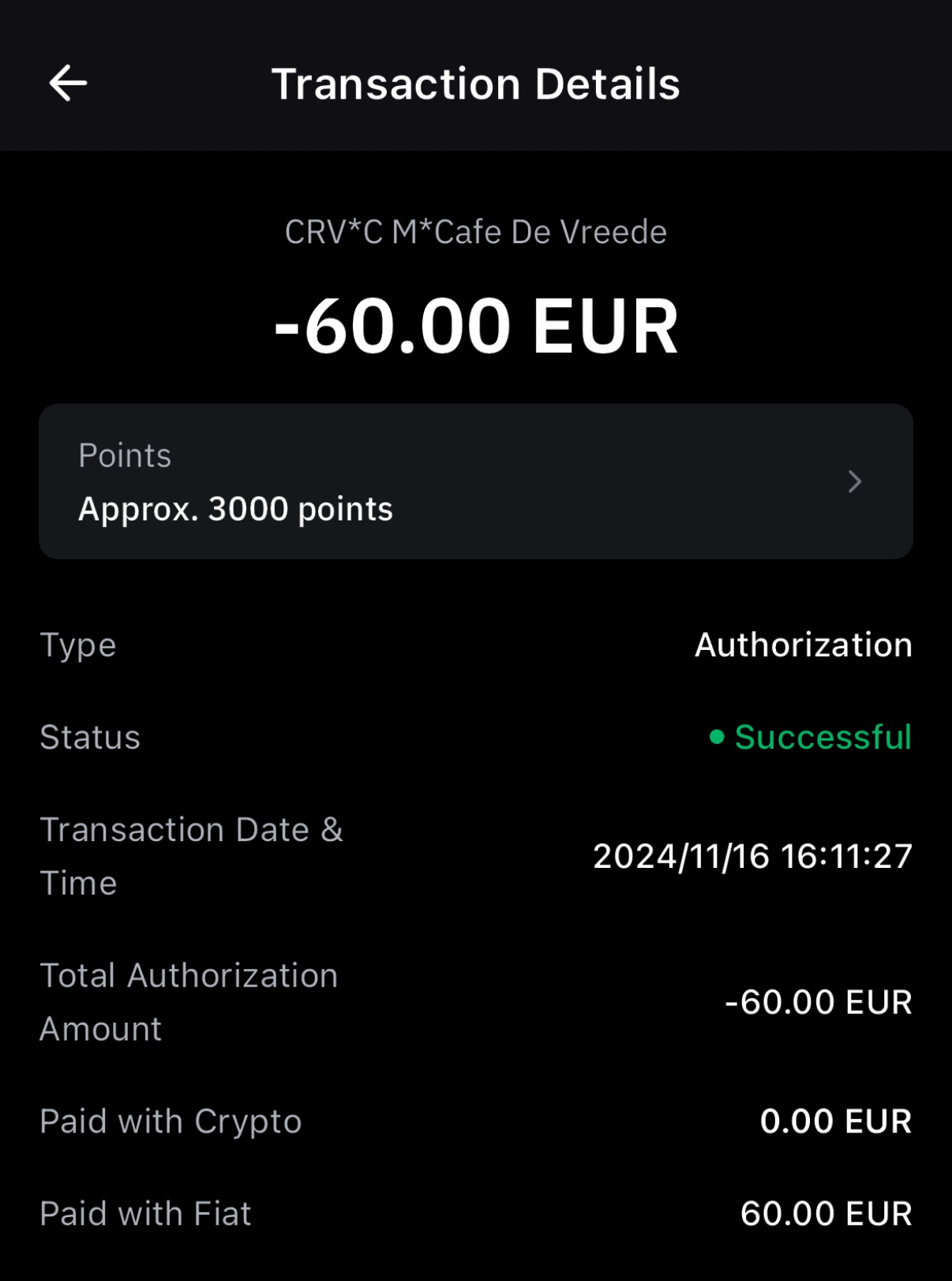This screenshot has height=1281, width=952.
Task: Click the Points label
Action: [124, 454]
